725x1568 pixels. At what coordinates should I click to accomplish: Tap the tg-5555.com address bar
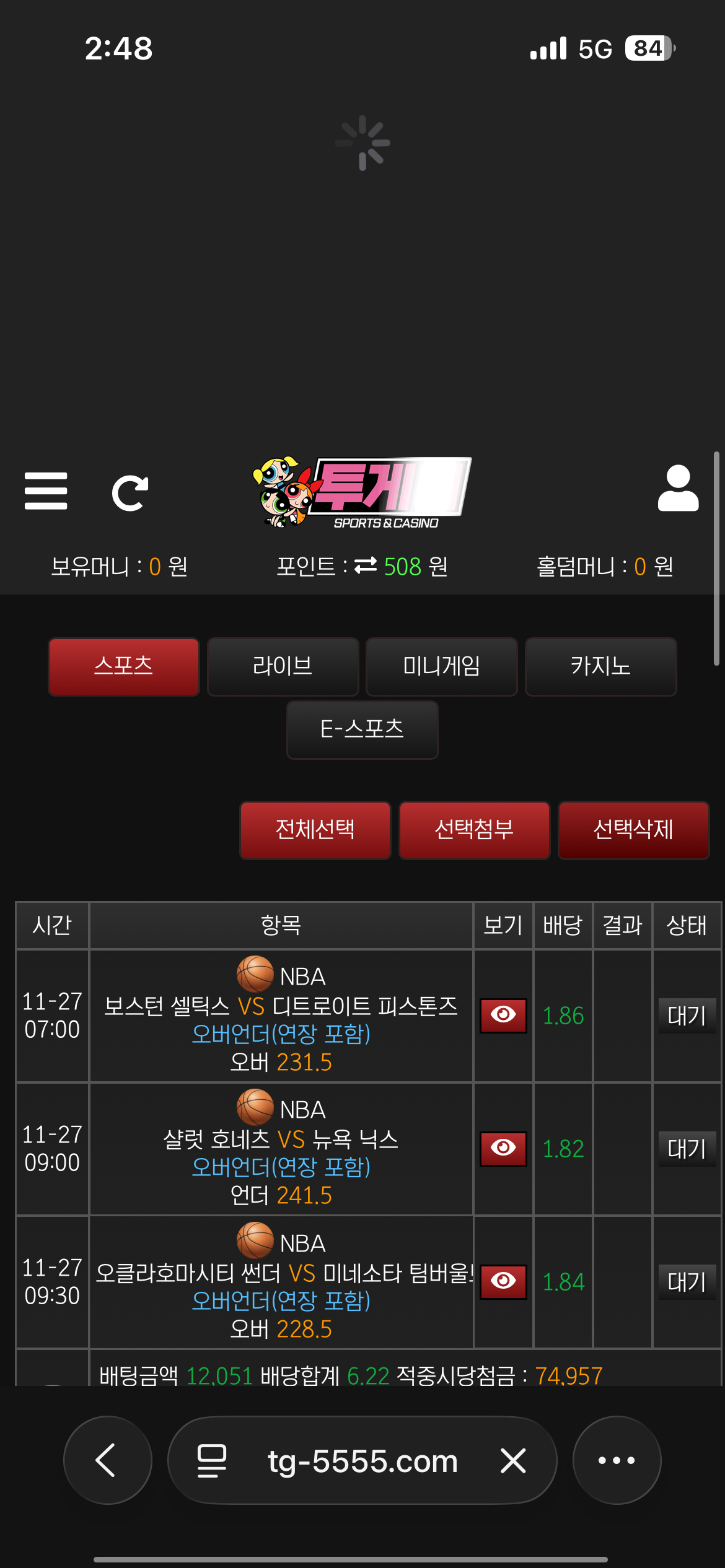[362, 1460]
